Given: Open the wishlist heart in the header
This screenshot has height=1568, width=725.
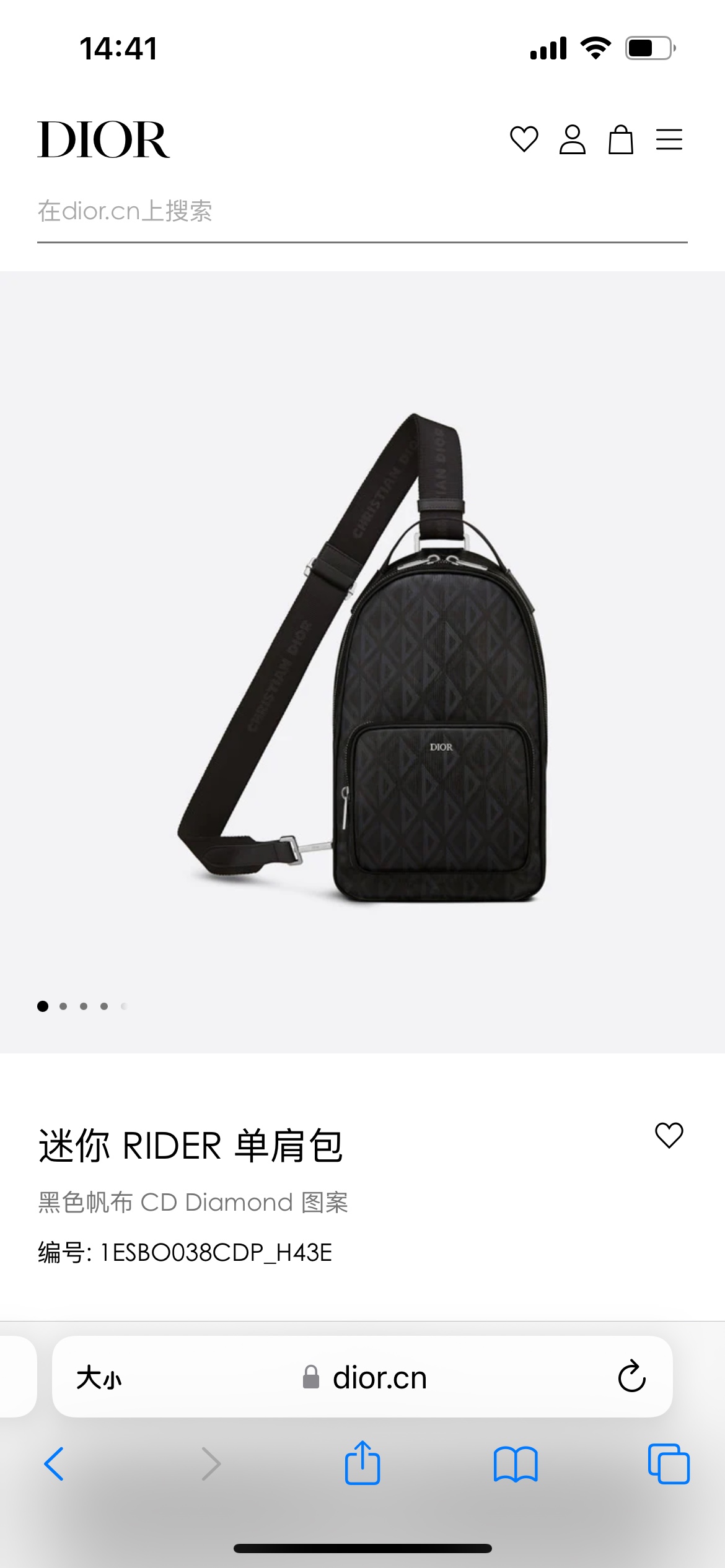Looking at the screenshot, I should tap(524, 139).
